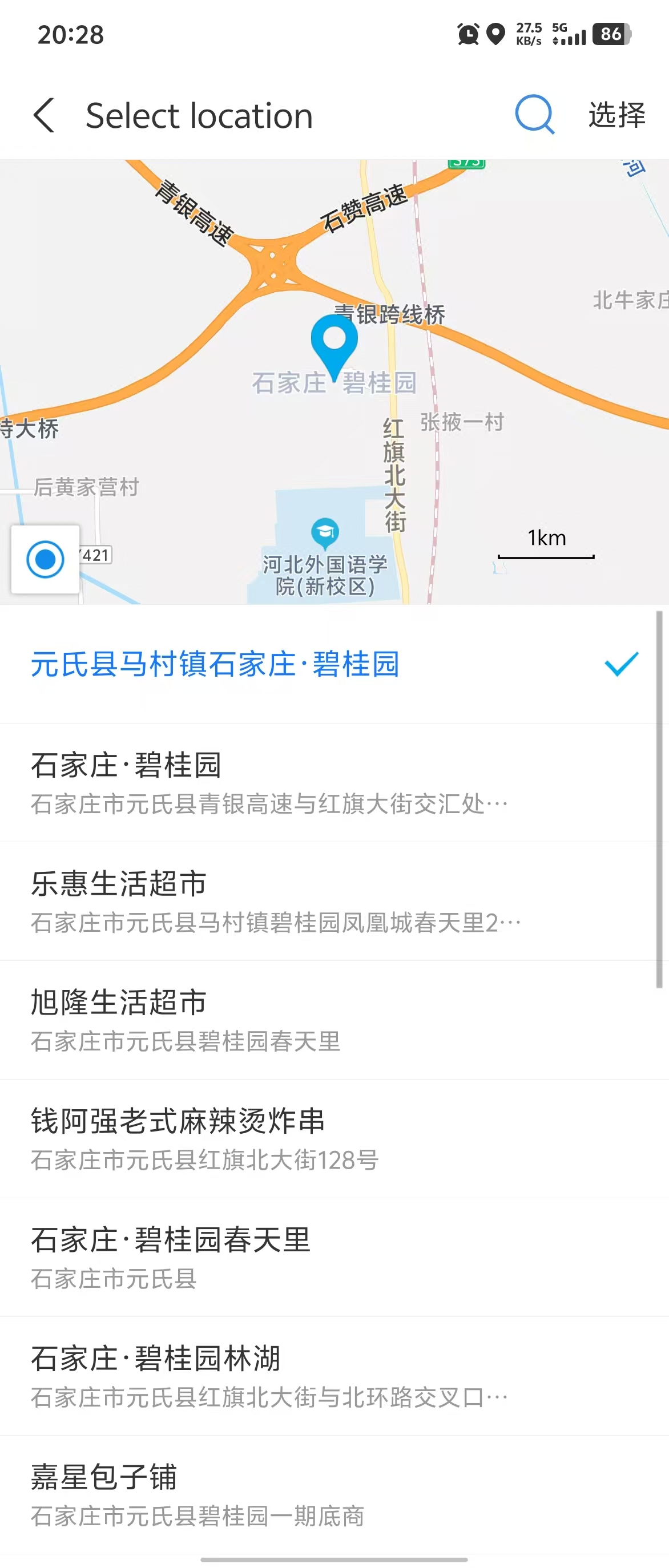Confirm with the 选择 button

616,115
